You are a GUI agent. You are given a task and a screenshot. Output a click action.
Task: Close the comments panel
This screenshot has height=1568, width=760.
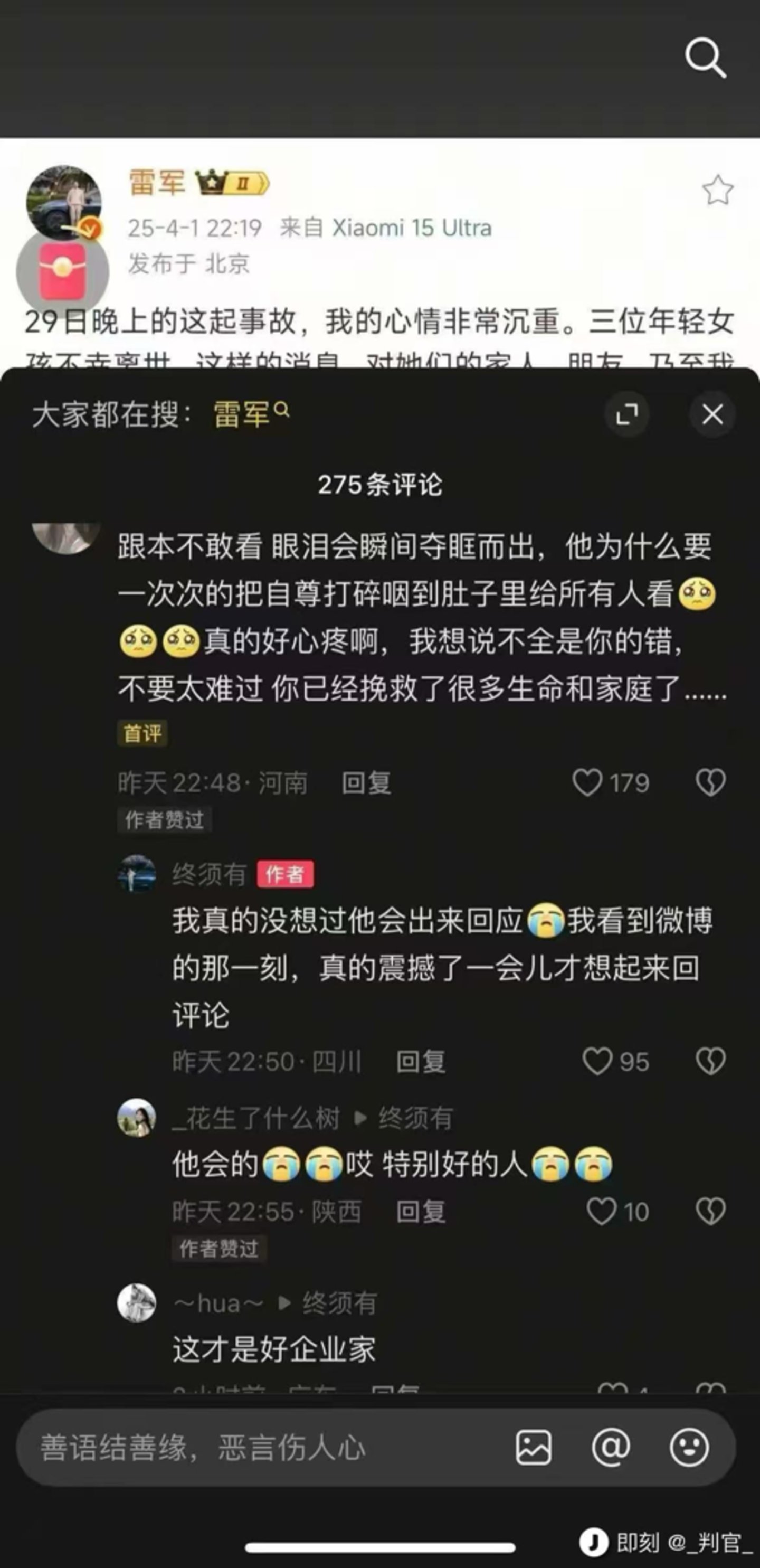click(712, 414)
